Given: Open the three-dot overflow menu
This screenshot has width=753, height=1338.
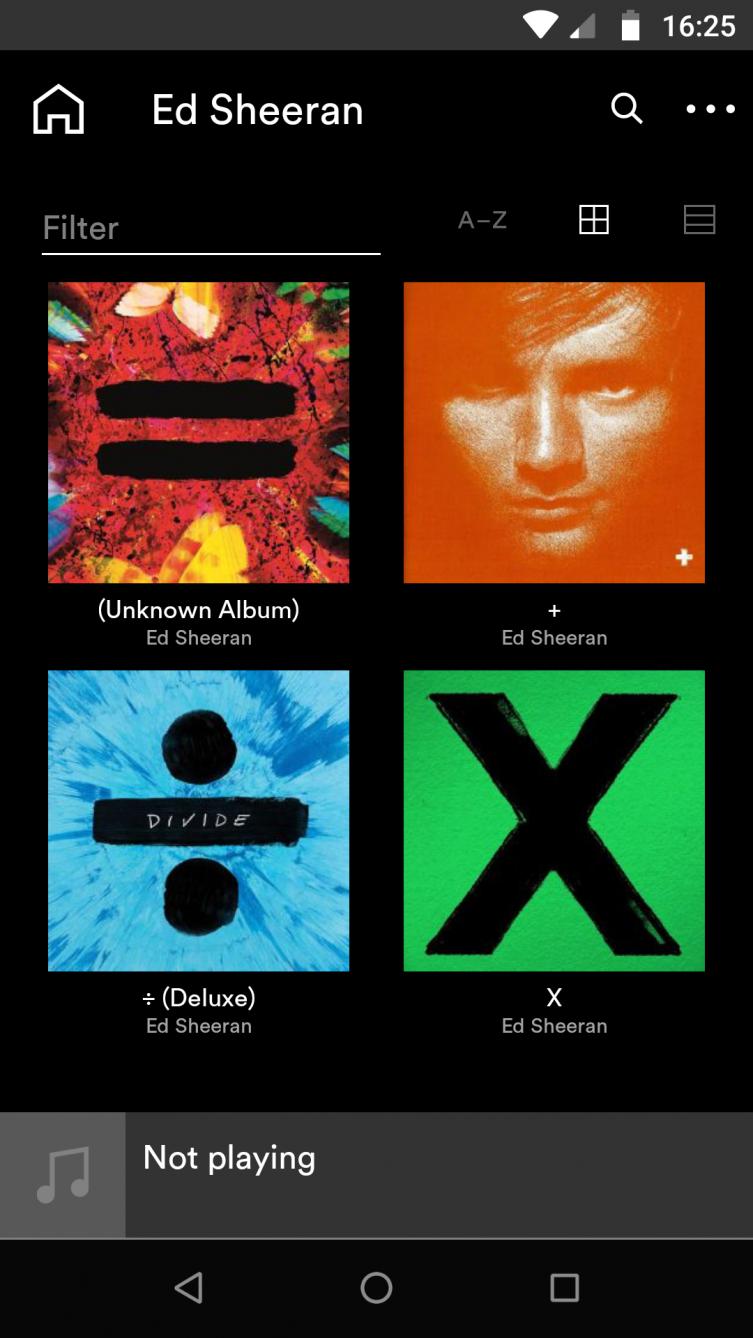Looking at the screenshot, I should [710, 109].
